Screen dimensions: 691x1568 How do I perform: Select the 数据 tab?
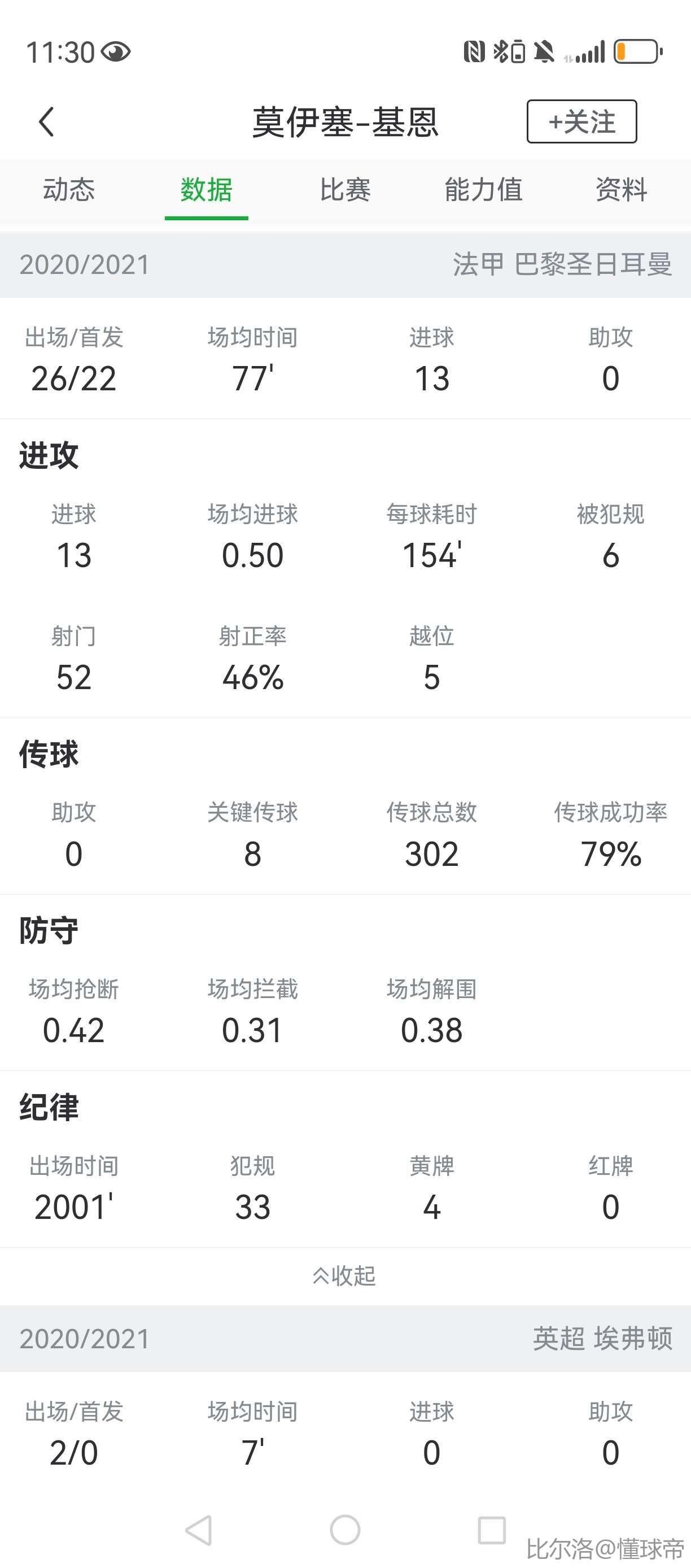pos(206,190)
